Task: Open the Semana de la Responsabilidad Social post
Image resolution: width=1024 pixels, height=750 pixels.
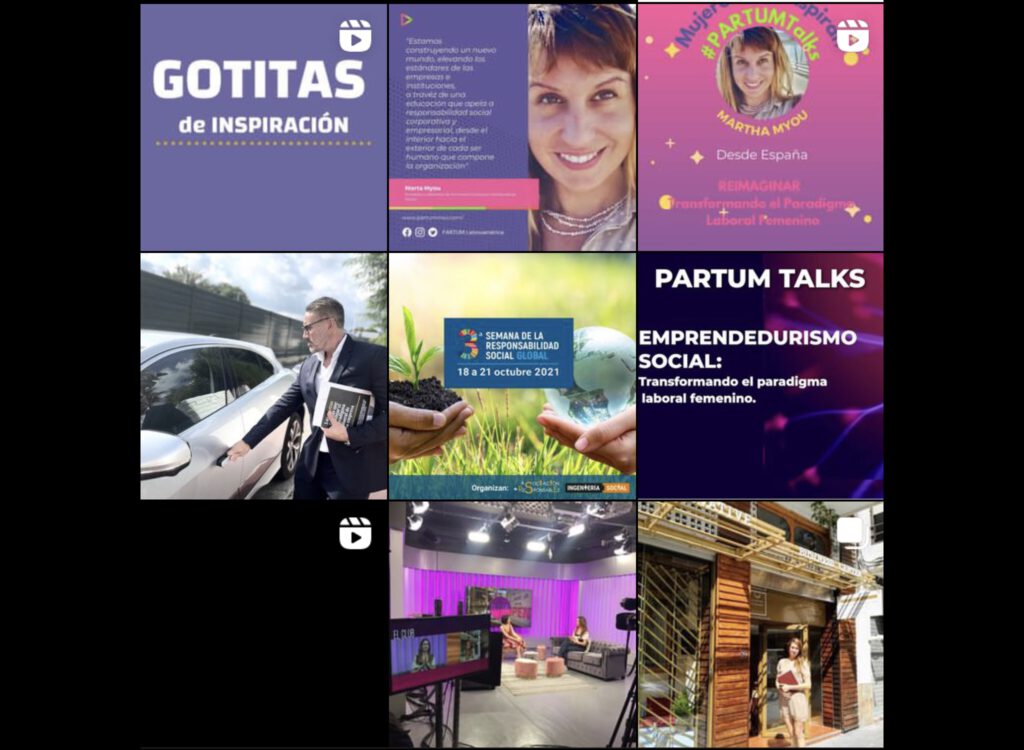Action: (x=512, y=375)
